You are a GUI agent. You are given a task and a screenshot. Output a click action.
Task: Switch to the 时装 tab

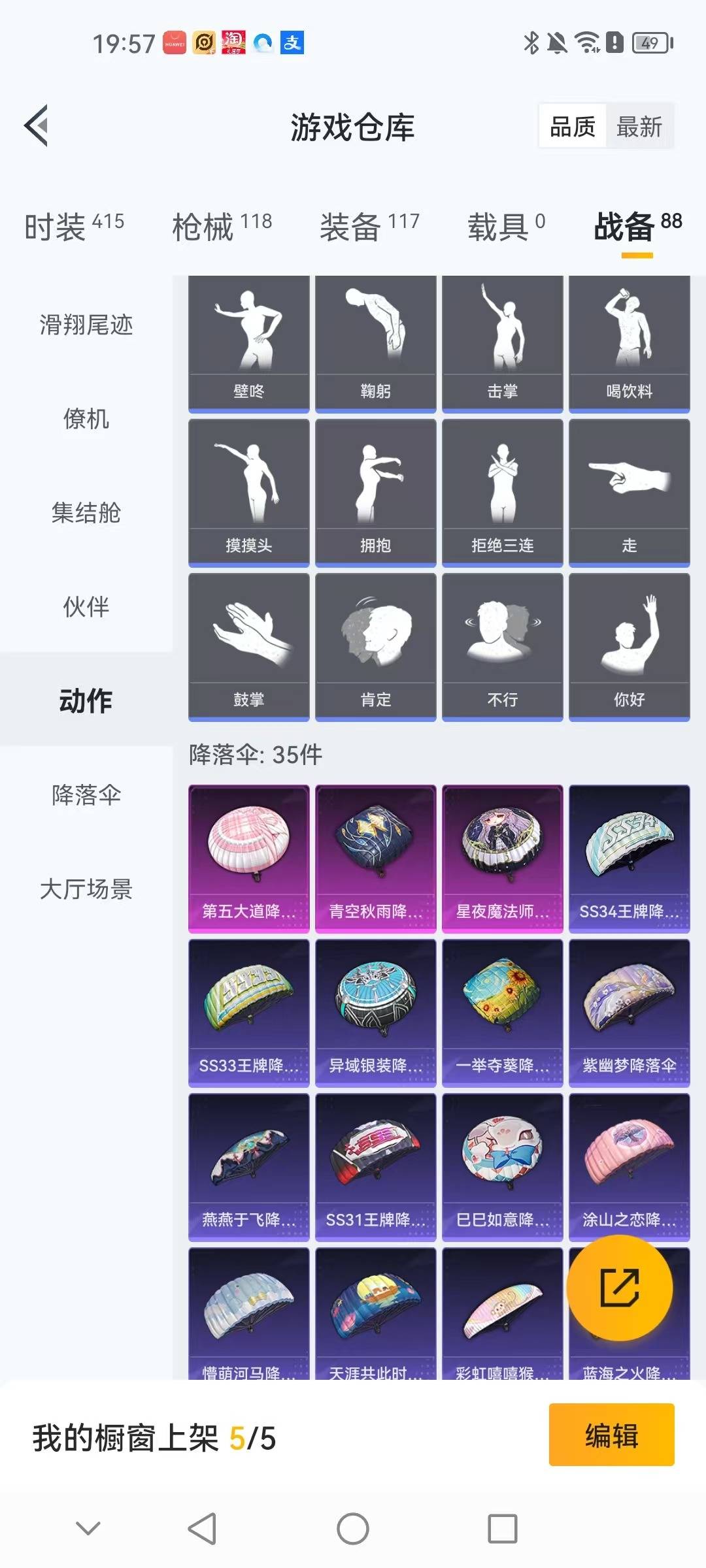74,227
